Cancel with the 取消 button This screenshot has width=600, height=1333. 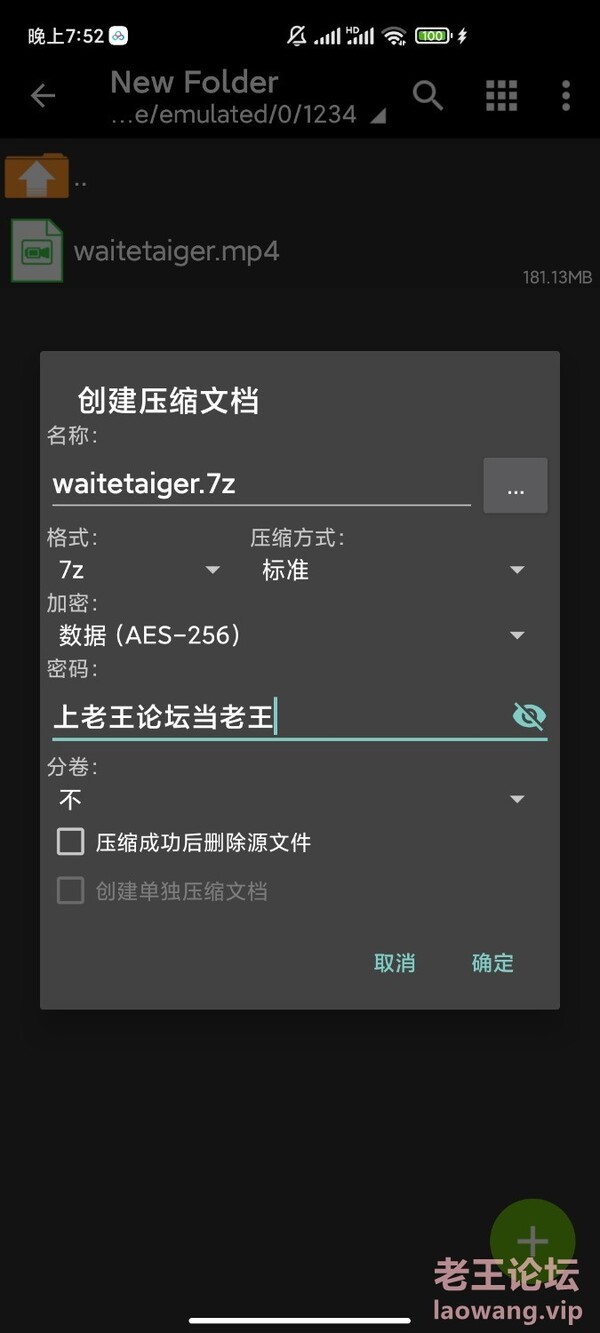pyautogui.click(x=394, y=963)
